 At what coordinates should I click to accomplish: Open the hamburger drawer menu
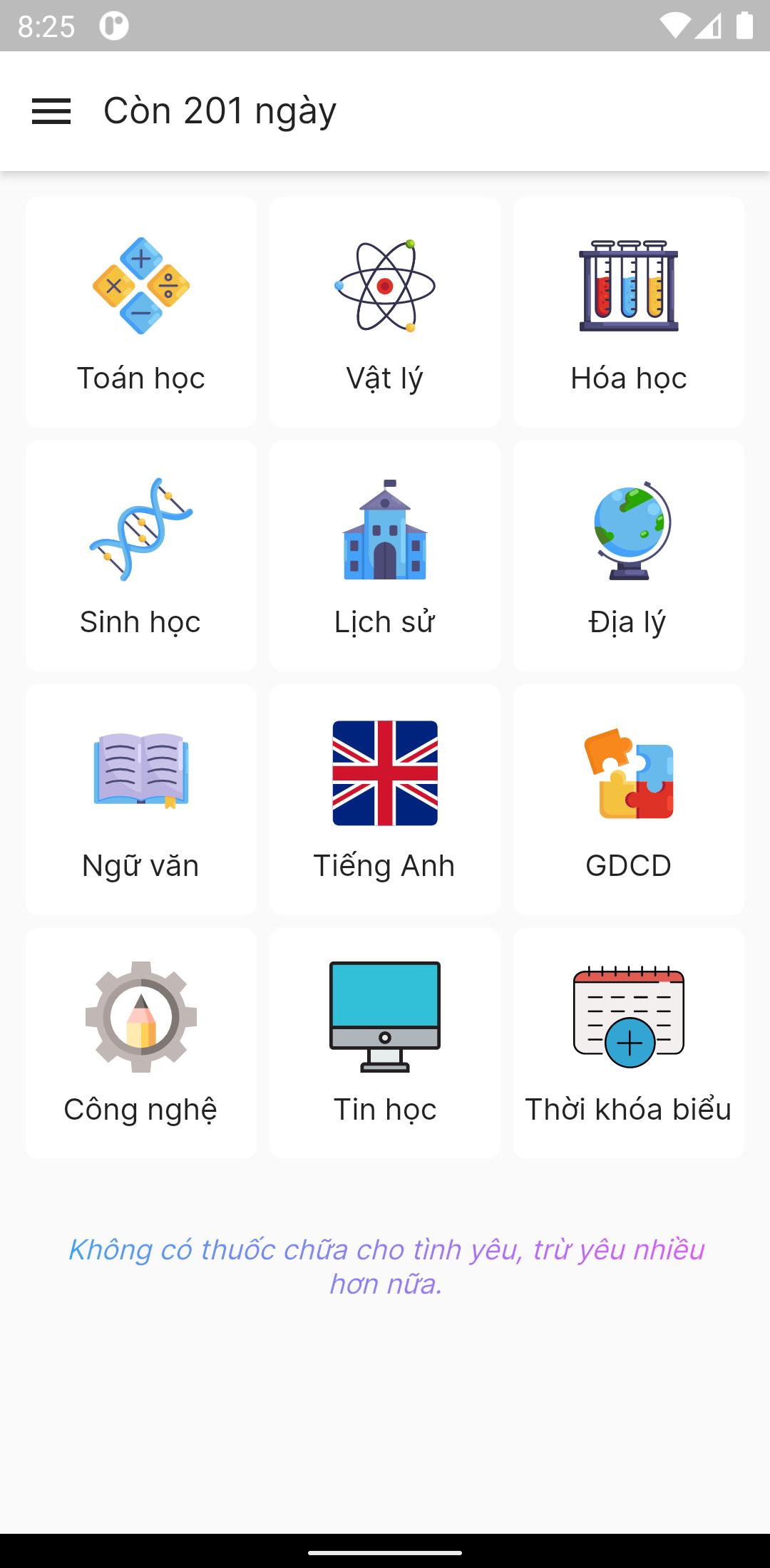(x=51, y=111)
